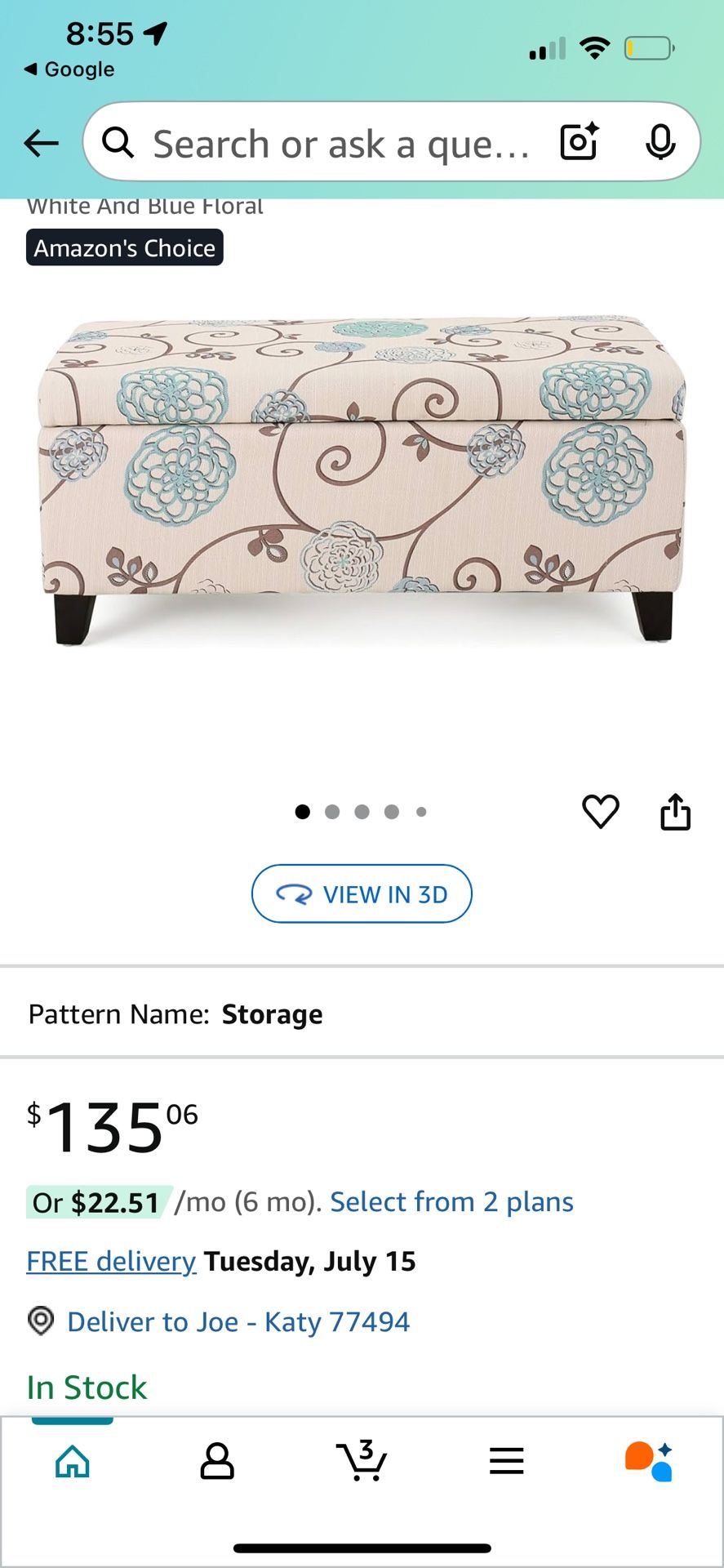Open the Rufus AI assistant
Image resolution: width=724 pixels, height=1568 pixels.
pos(649,1461)
